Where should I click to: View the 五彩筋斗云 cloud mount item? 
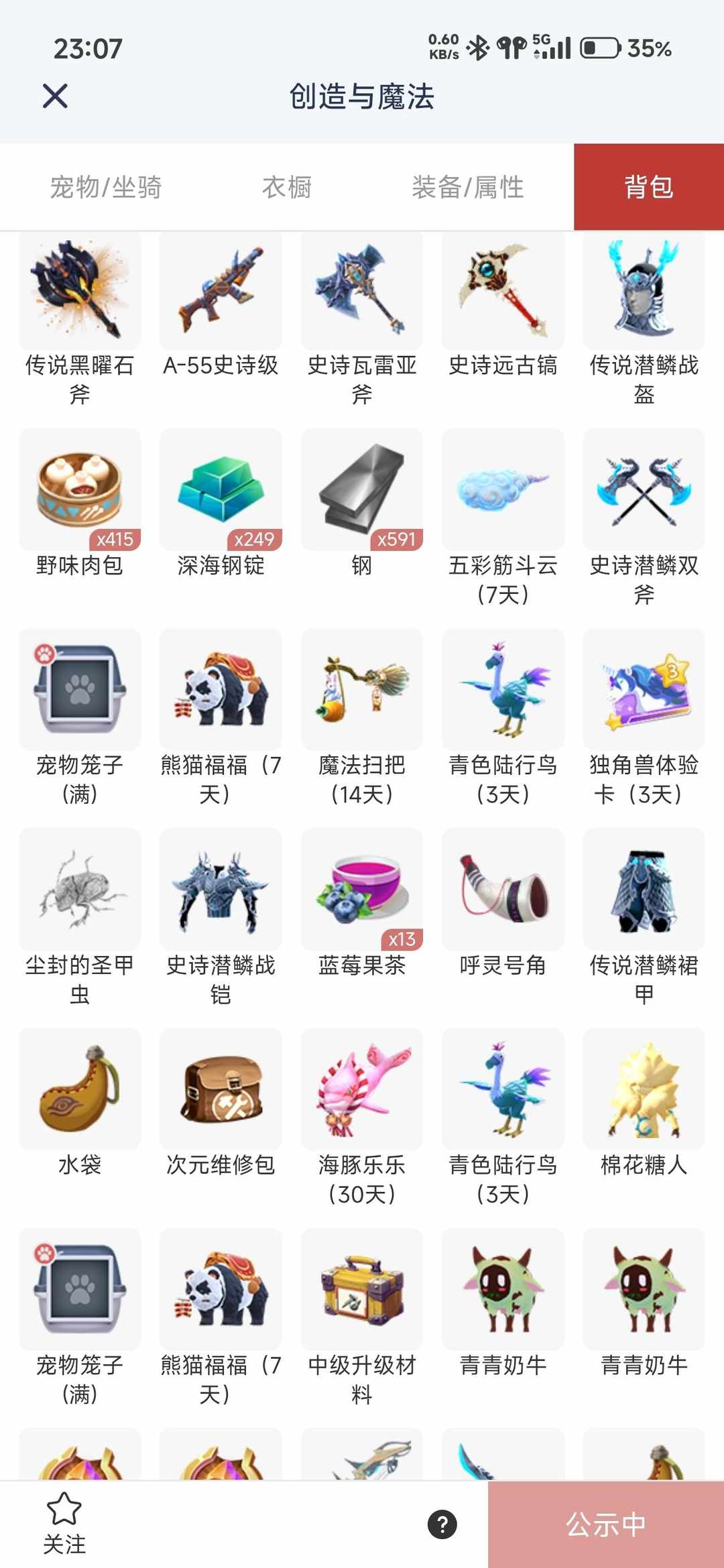point(502,489)
